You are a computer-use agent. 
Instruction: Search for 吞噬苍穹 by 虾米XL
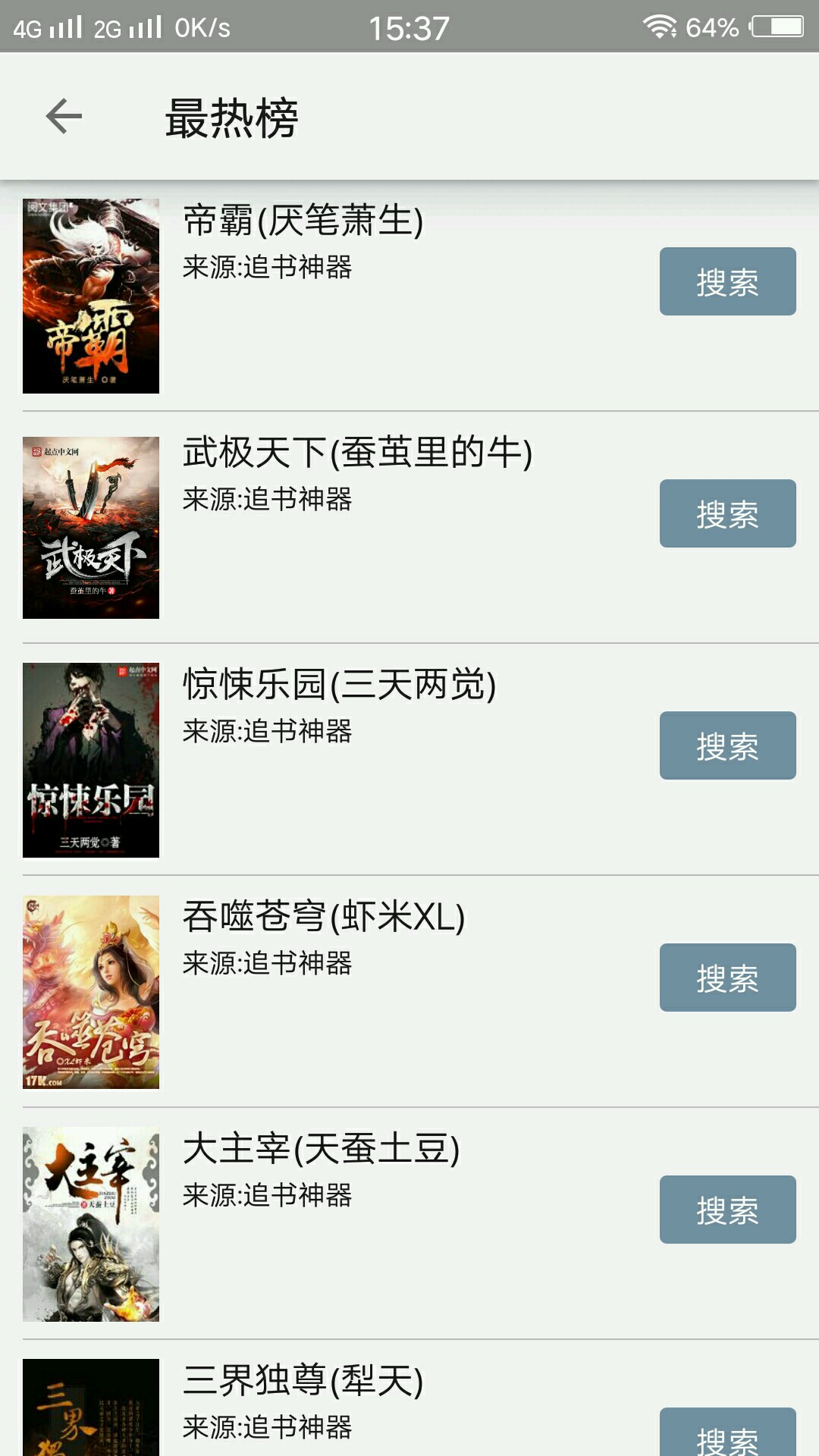(x=726, y=977)
